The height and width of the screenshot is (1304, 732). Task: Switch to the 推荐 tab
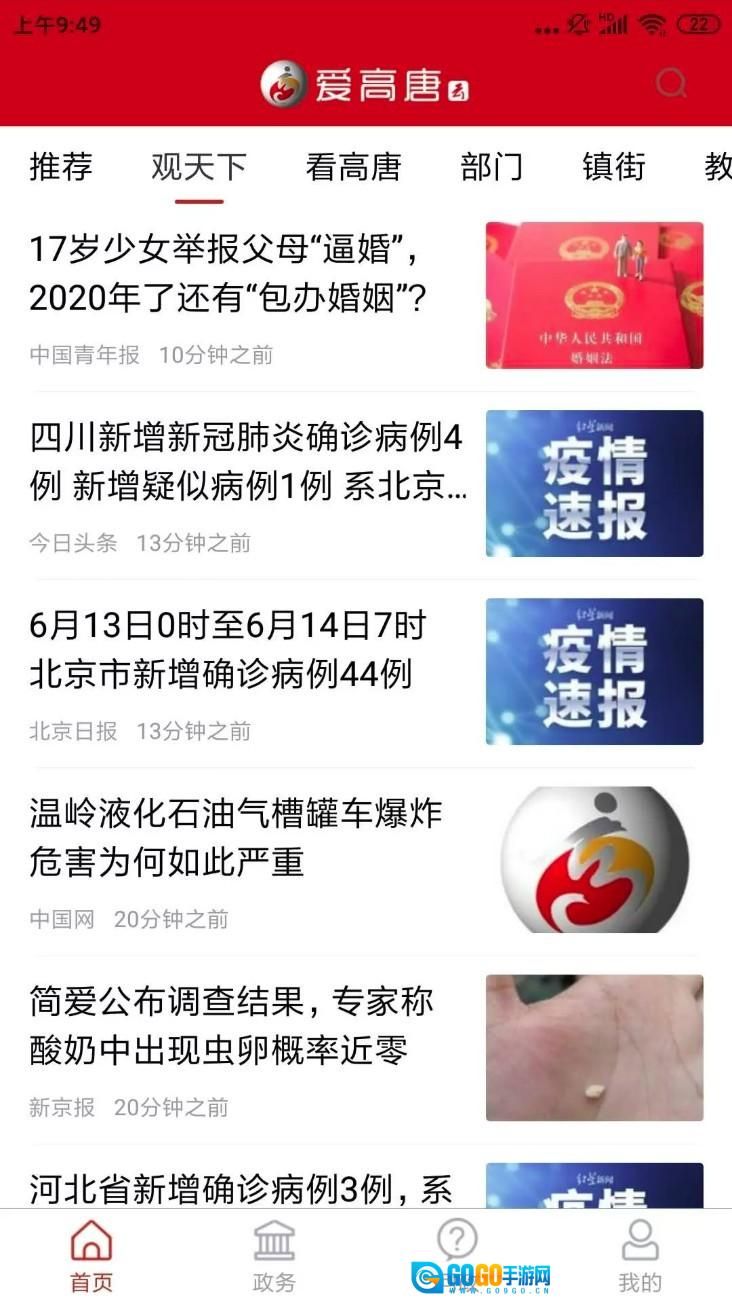[x=61, y=168]
